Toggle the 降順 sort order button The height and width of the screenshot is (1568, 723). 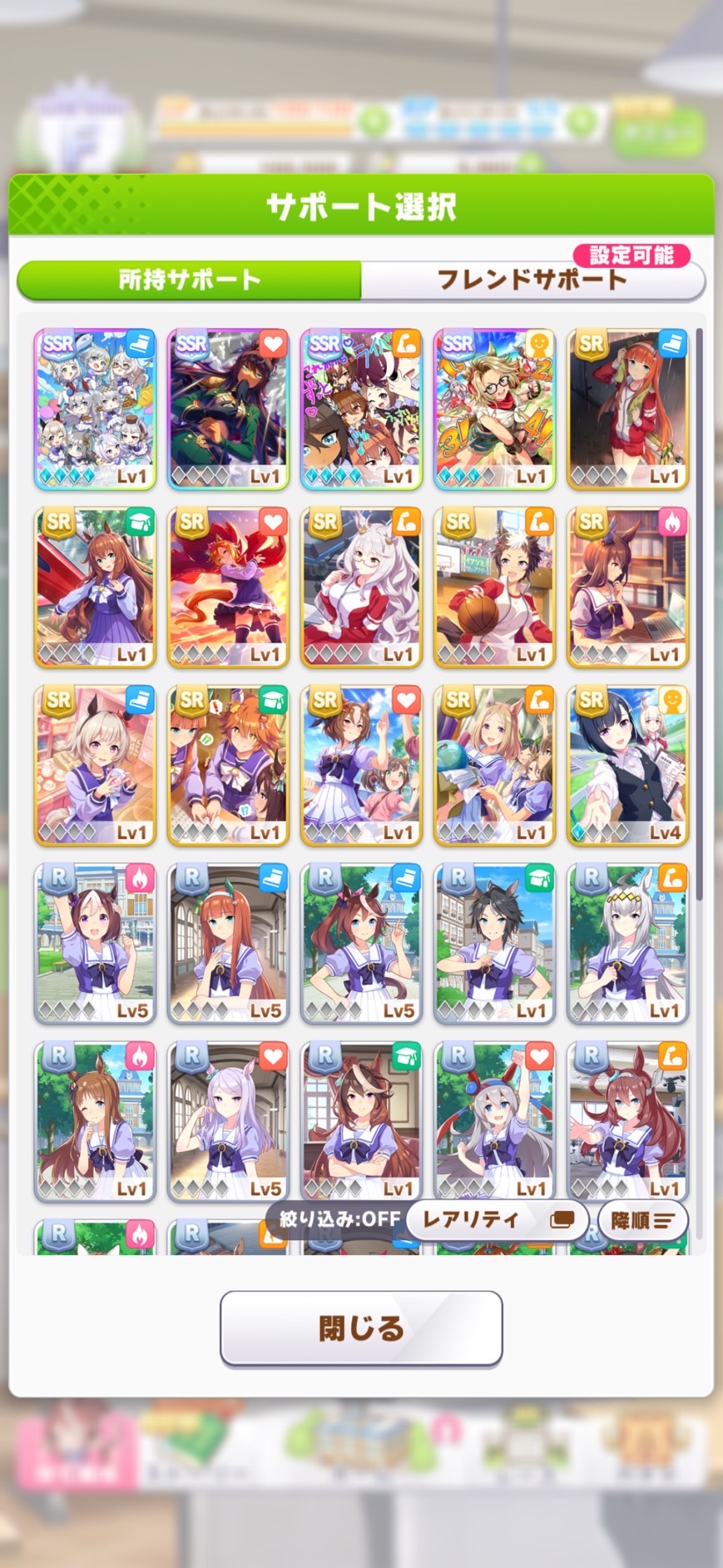(642, 1220)
